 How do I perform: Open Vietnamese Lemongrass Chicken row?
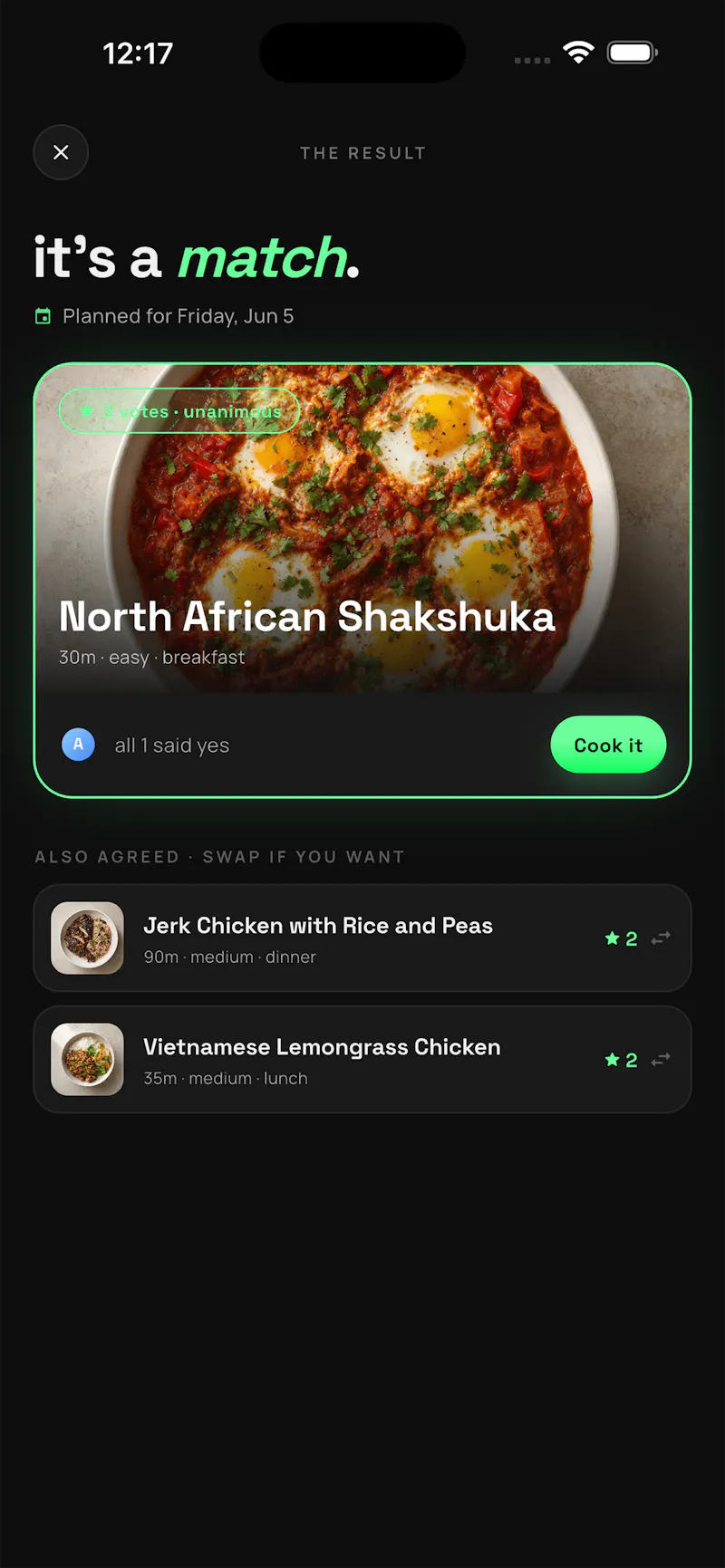click(362, 1059)
